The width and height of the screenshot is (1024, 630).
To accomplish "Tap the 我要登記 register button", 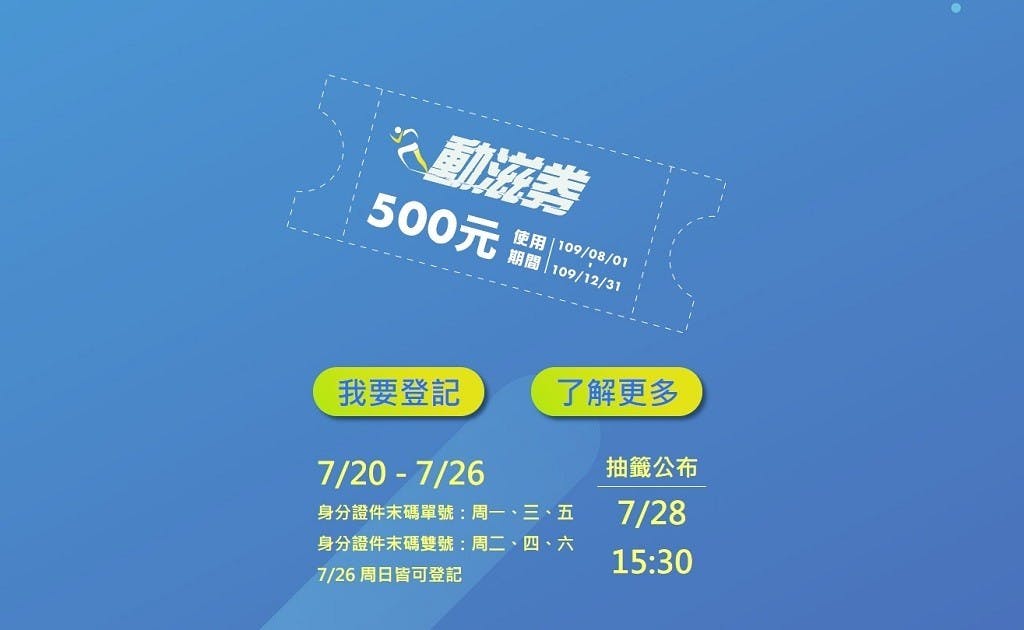I will pyautogui.click(x=398, y=392).
